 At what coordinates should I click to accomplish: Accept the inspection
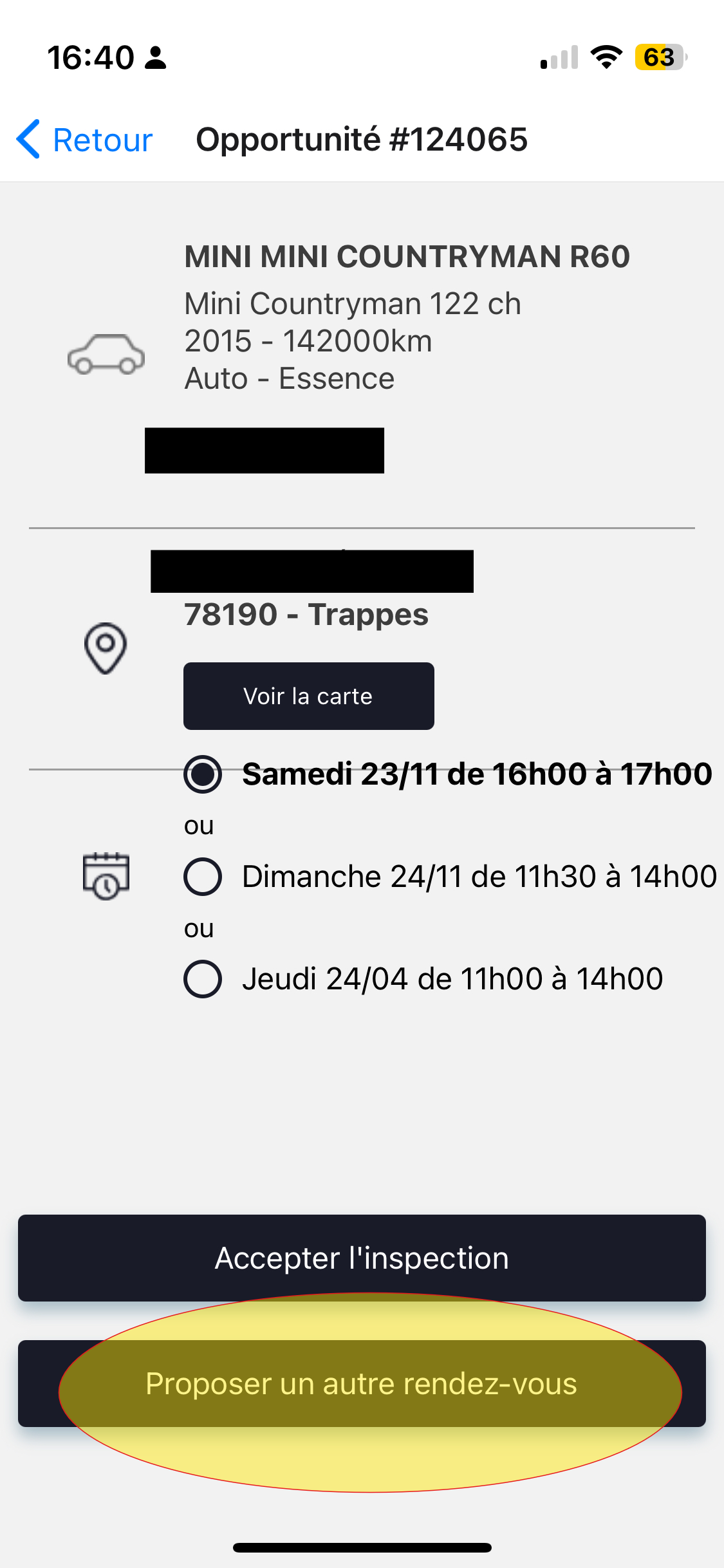[362, 1258]
